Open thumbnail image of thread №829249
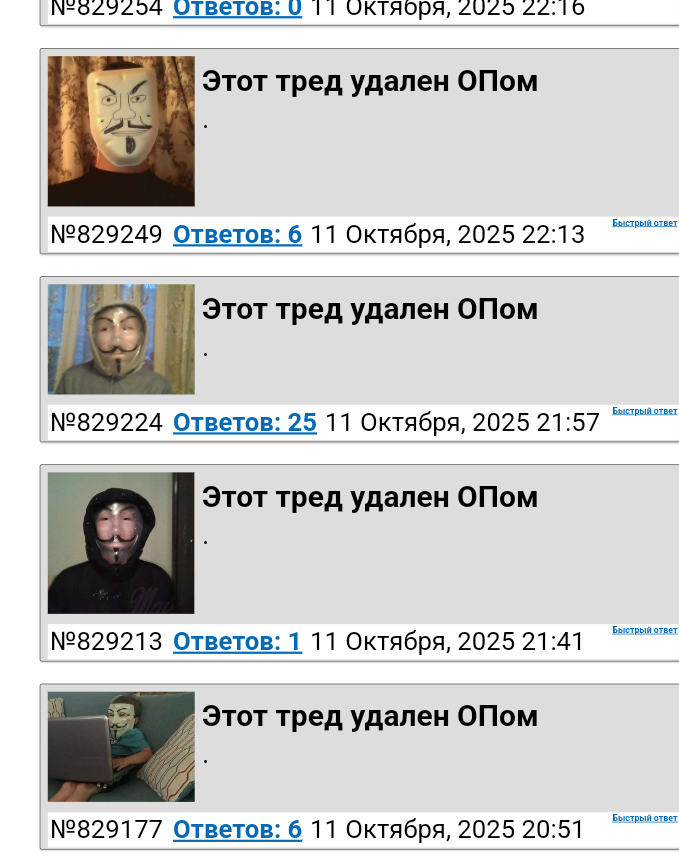679x859 pixels. point(121,131)
